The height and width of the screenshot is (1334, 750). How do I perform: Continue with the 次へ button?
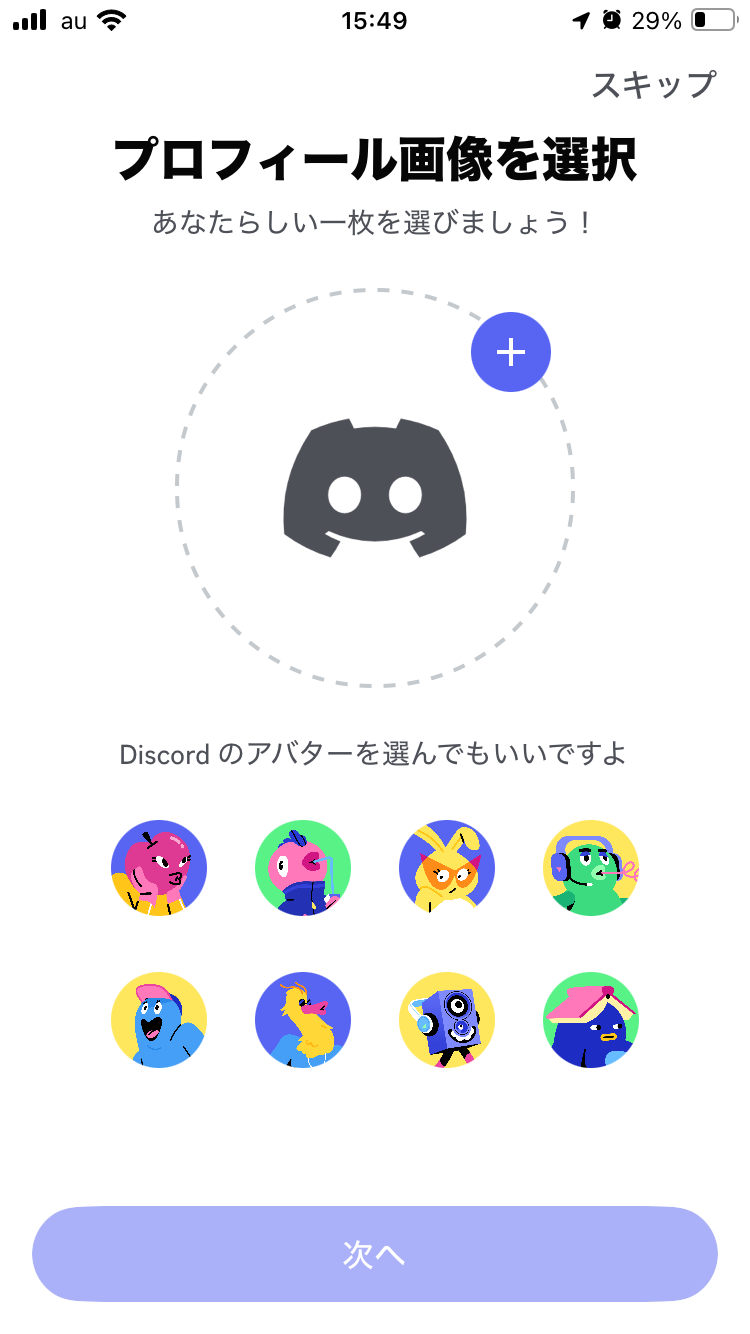coord(375,1254)
